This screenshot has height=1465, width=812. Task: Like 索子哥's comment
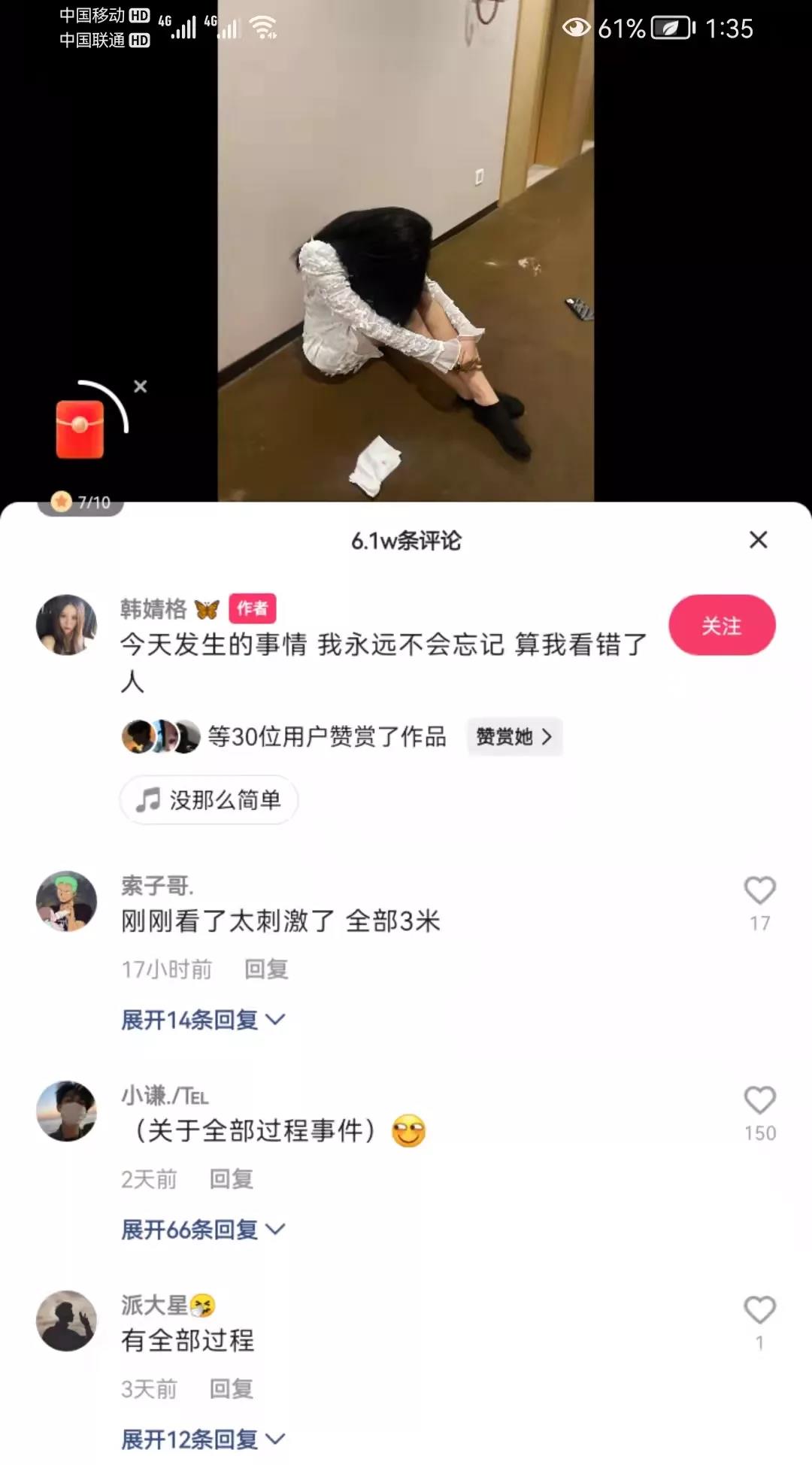pyautogui.click(x=759, y=891)
